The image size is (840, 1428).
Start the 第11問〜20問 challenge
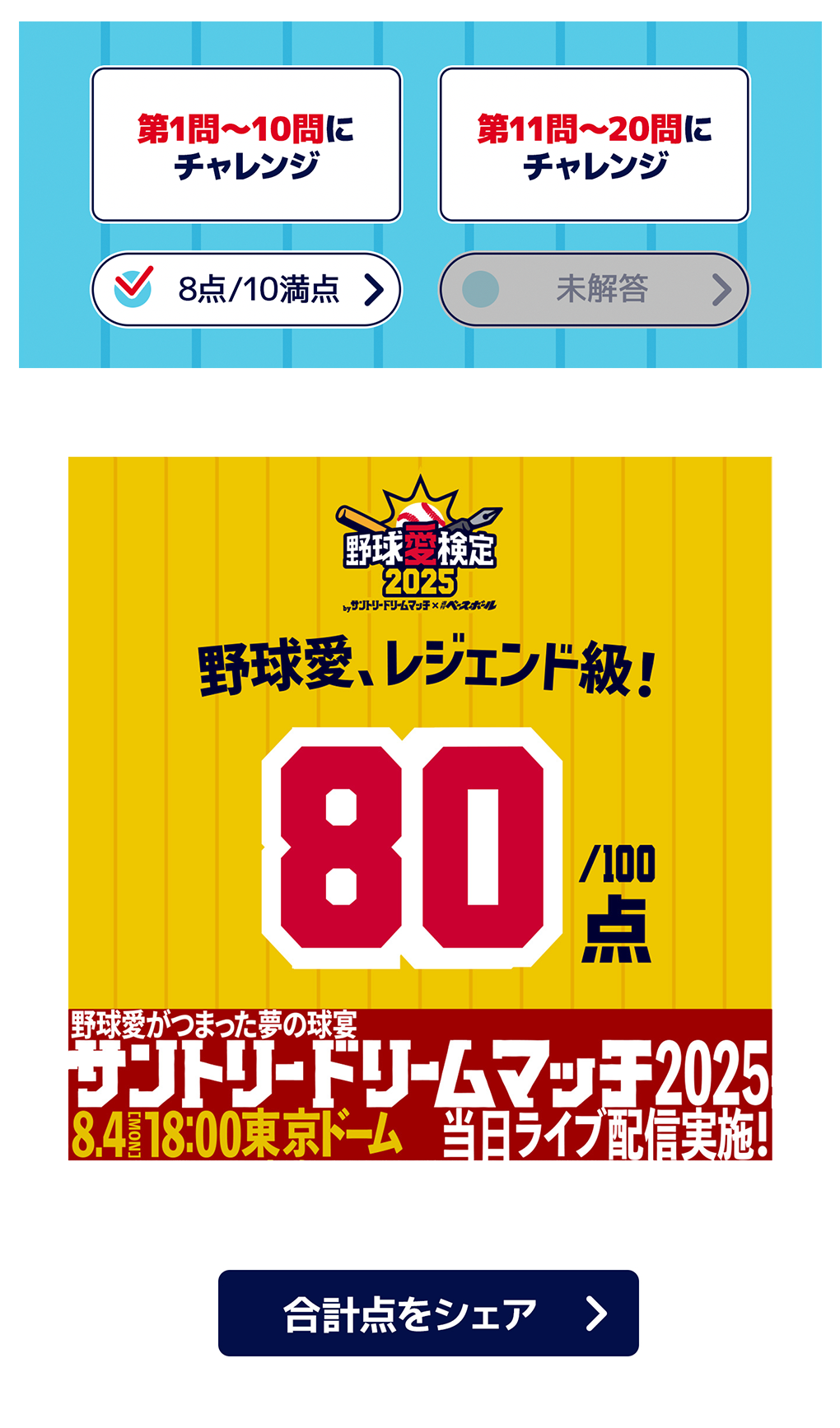pyautogui.click(x=594, y=145)
